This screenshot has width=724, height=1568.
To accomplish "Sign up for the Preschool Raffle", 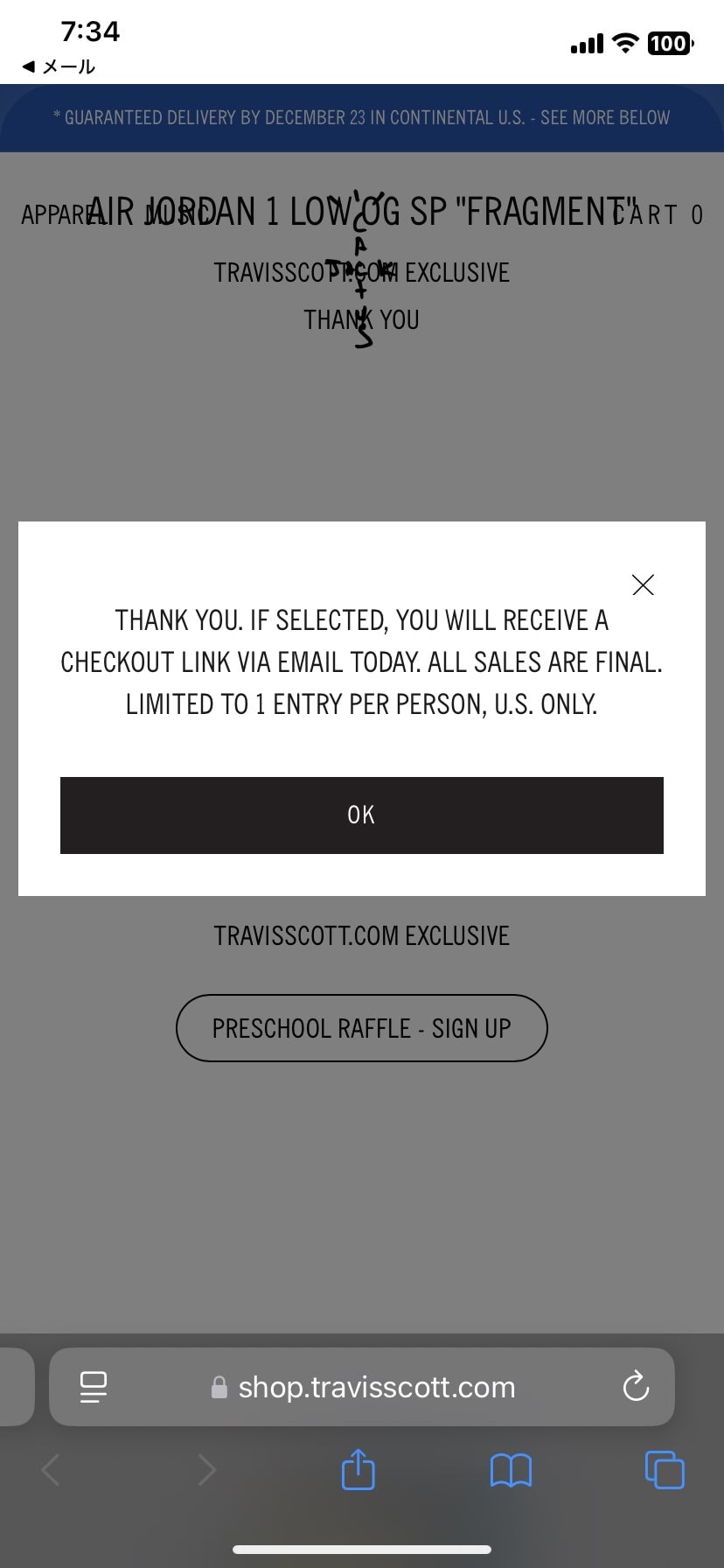I will point(361,1028).
